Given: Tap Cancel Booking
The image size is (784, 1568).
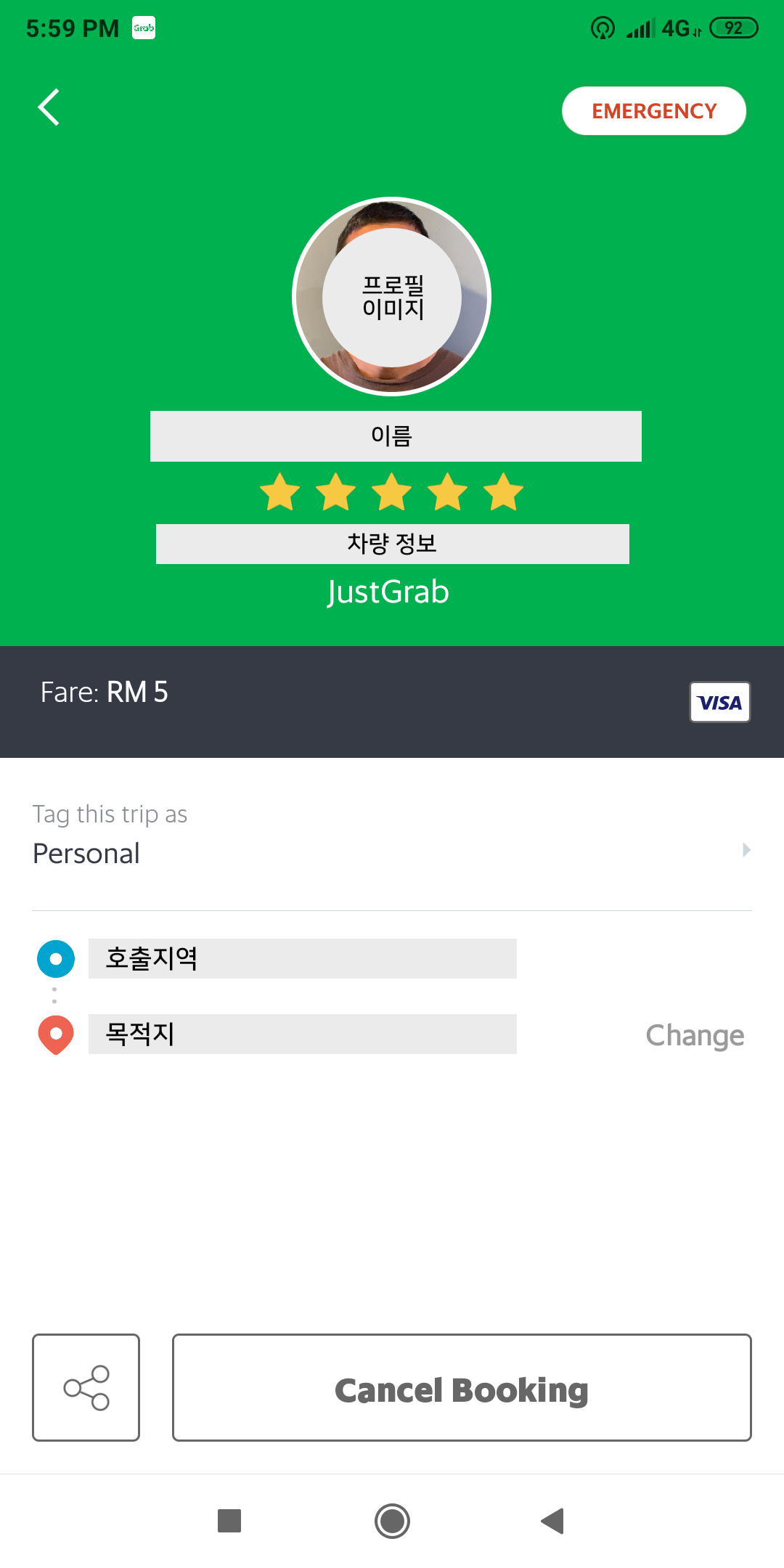Looking at the screenshot, I should [x=461, y=1387].
